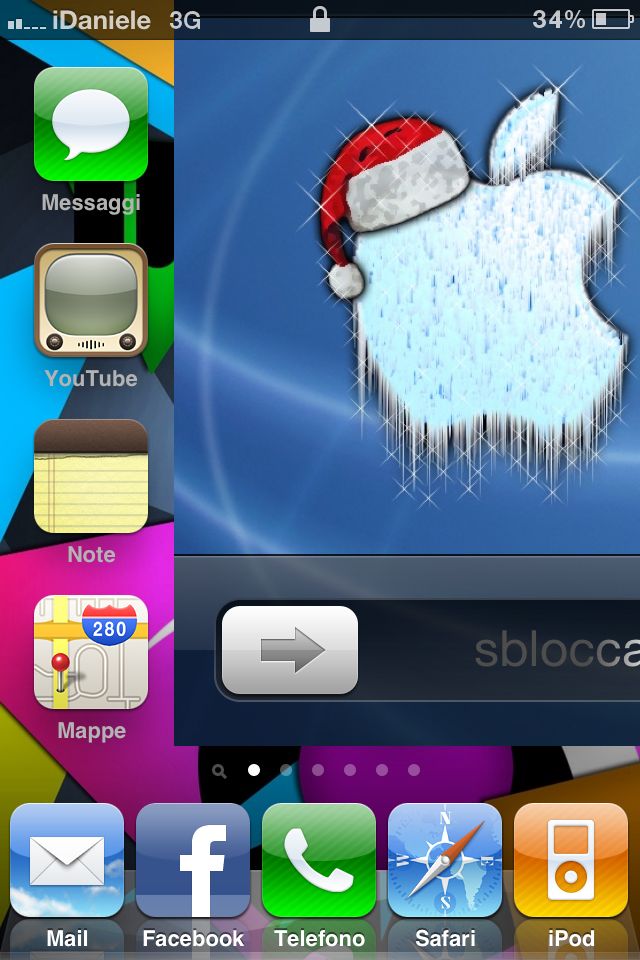Open Mail from the dock
Screen dimensions: 640x960
pyautogui.click(x=67, y=860)
